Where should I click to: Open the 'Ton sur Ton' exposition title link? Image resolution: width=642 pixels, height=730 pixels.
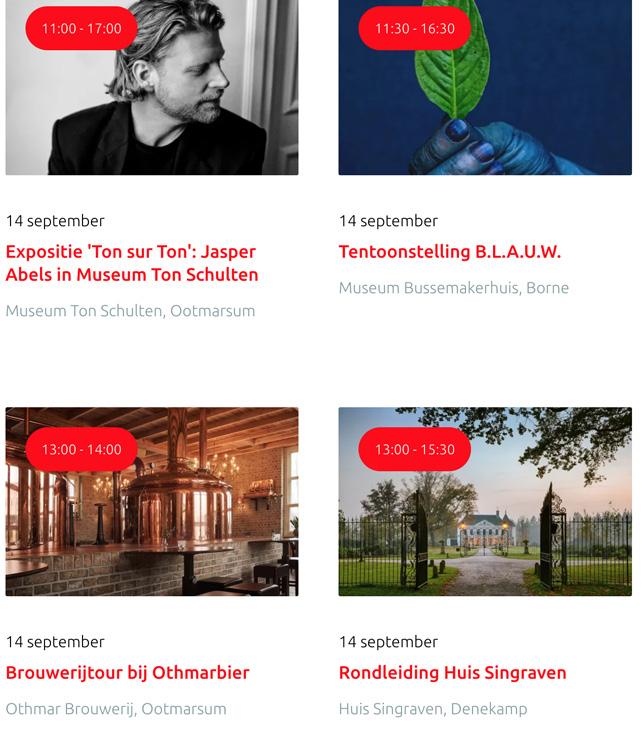pos(132,263)
